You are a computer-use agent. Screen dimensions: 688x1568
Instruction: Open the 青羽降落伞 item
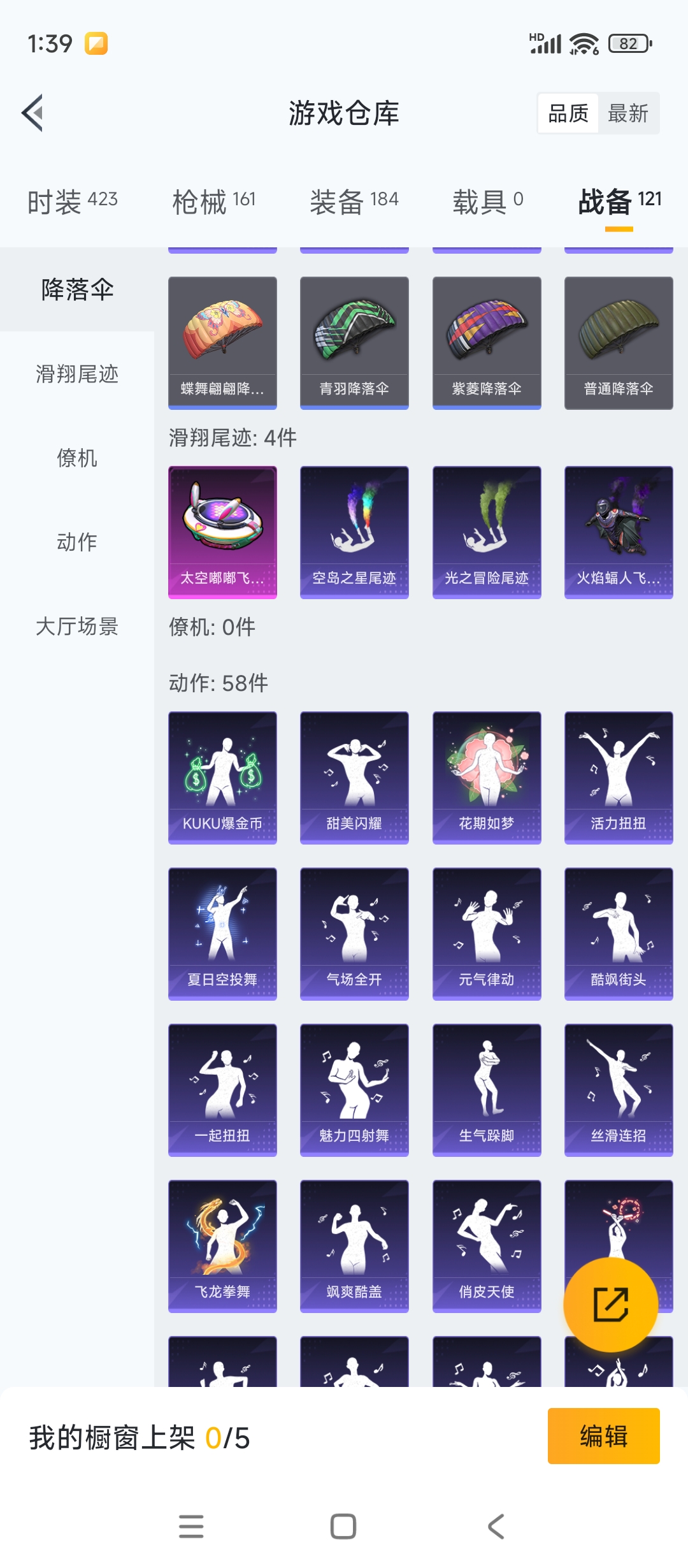click(354, 343)
